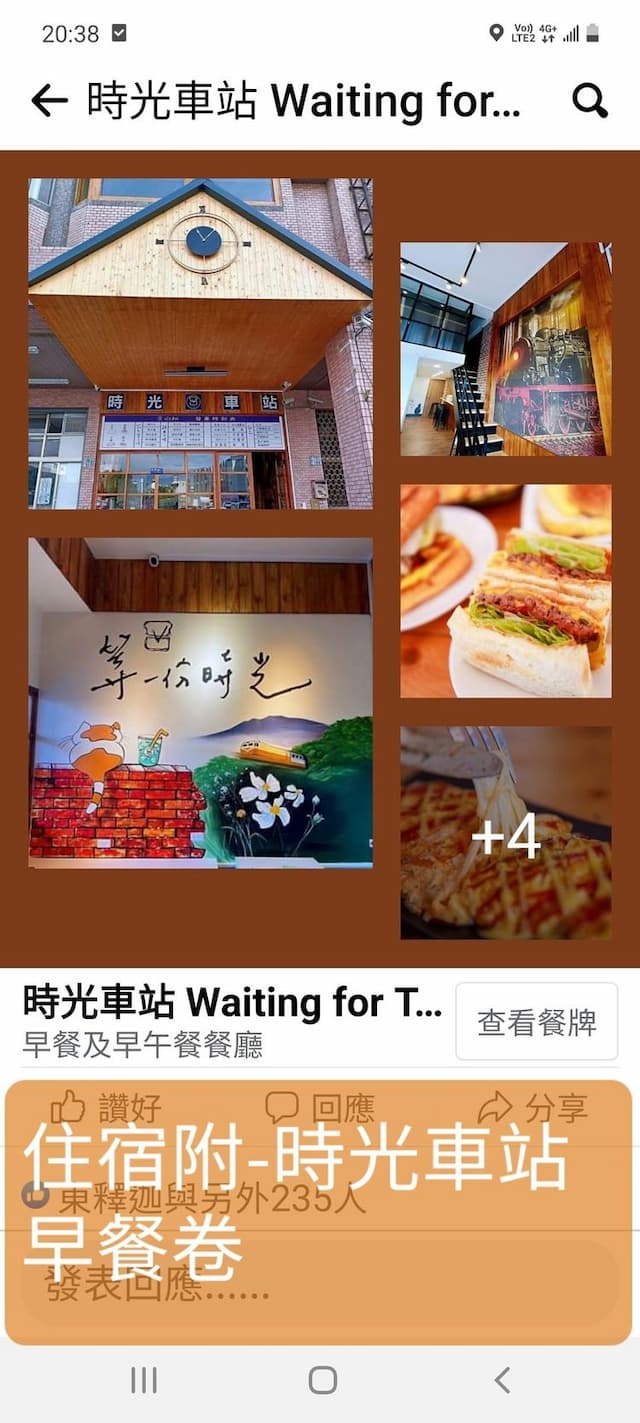Tap the system home button
Image resolution: width=640 pixels, height=1423 pixels.
(322, 1381)
